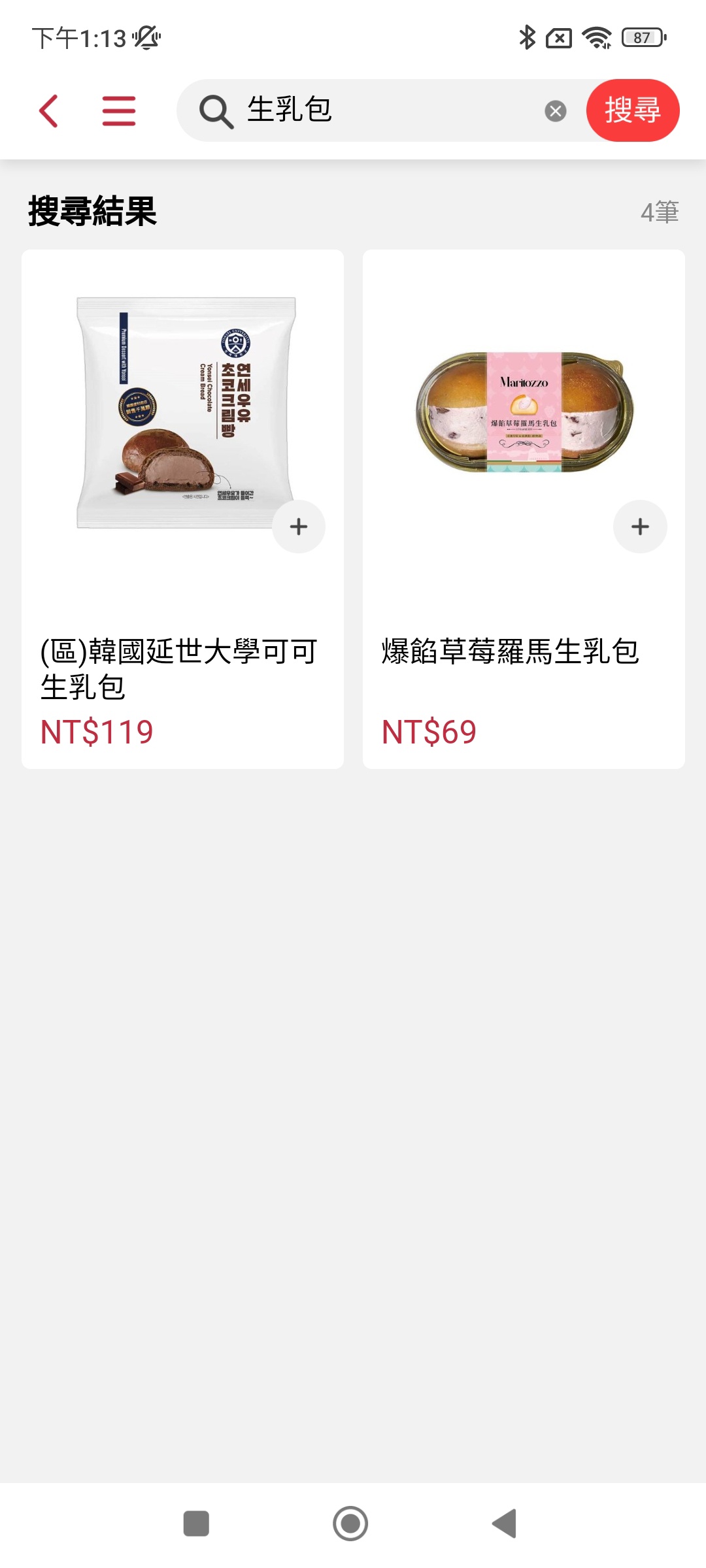Open the recent apps view

coord(196,1524)
